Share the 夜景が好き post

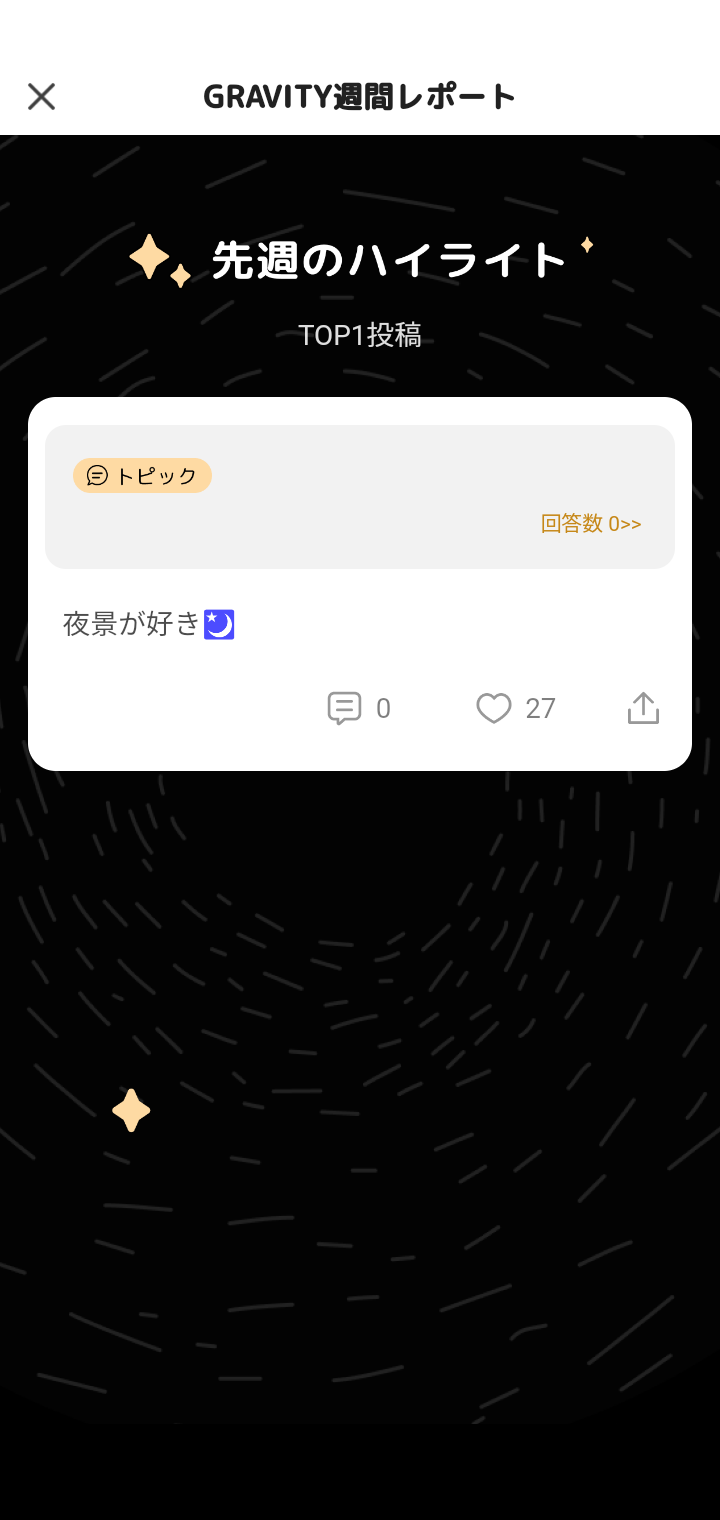tap(643, 708)
